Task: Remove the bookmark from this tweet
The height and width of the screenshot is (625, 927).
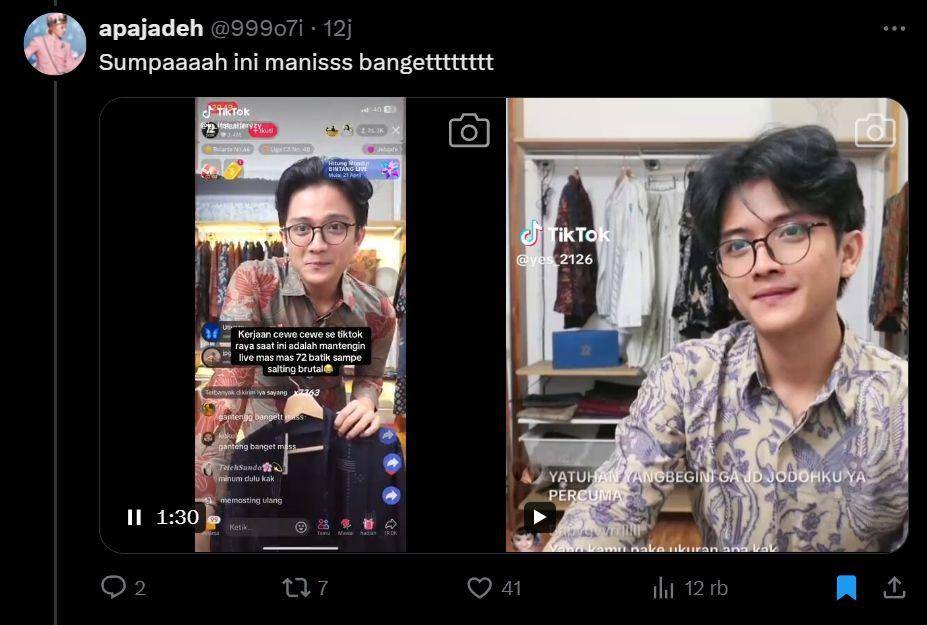Action: click(846, 588)
